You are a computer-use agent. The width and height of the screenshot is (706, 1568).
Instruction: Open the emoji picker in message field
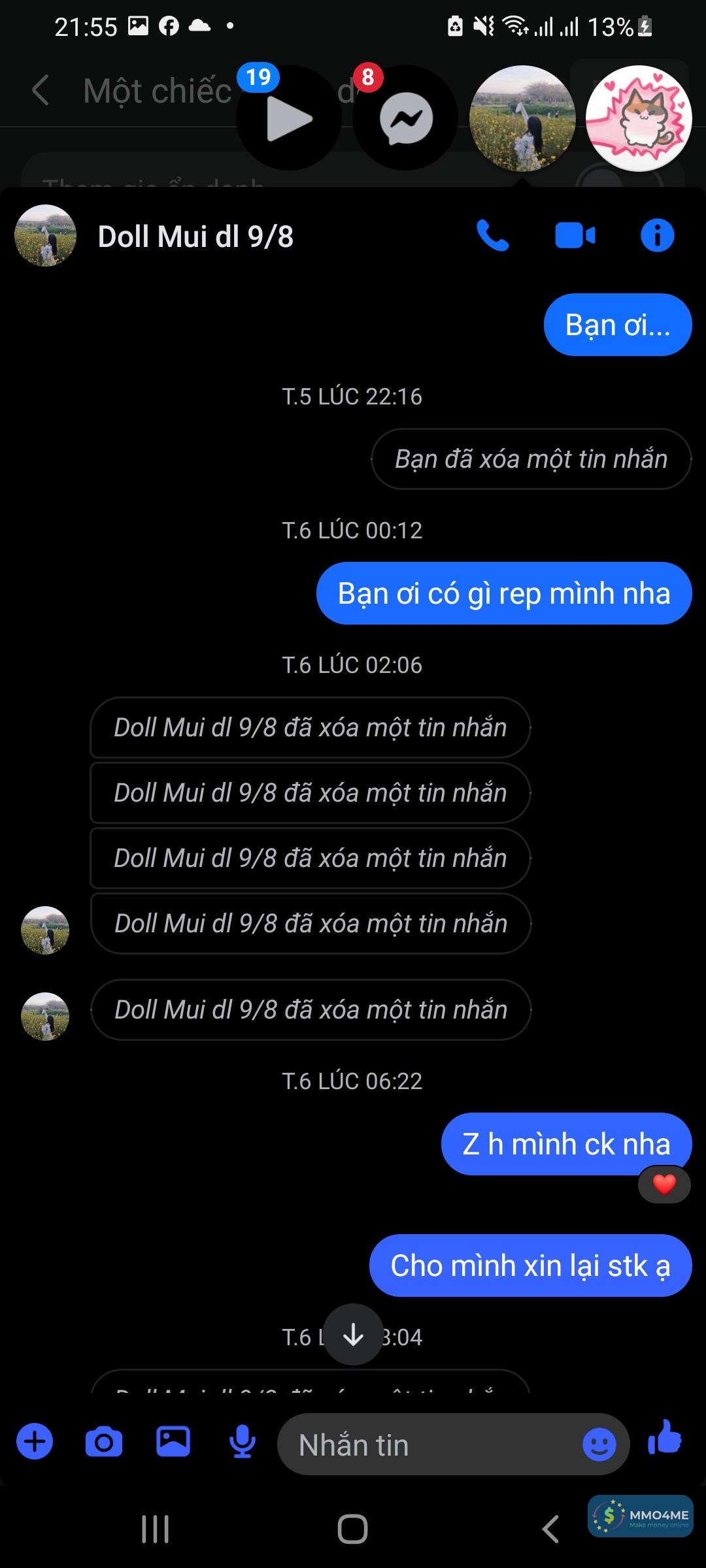coord(599,1445)
